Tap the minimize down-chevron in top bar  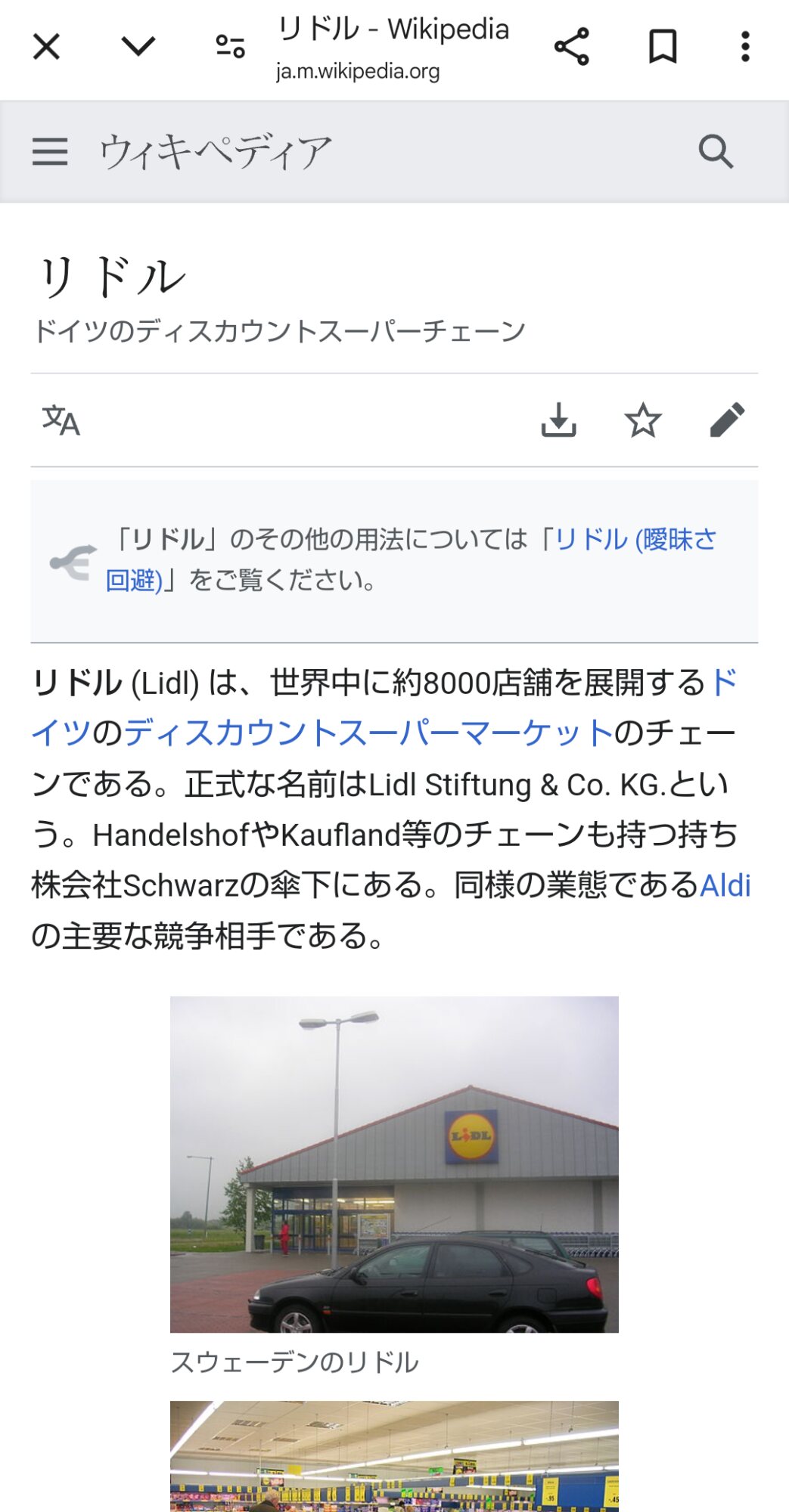[x=138, y=47]
